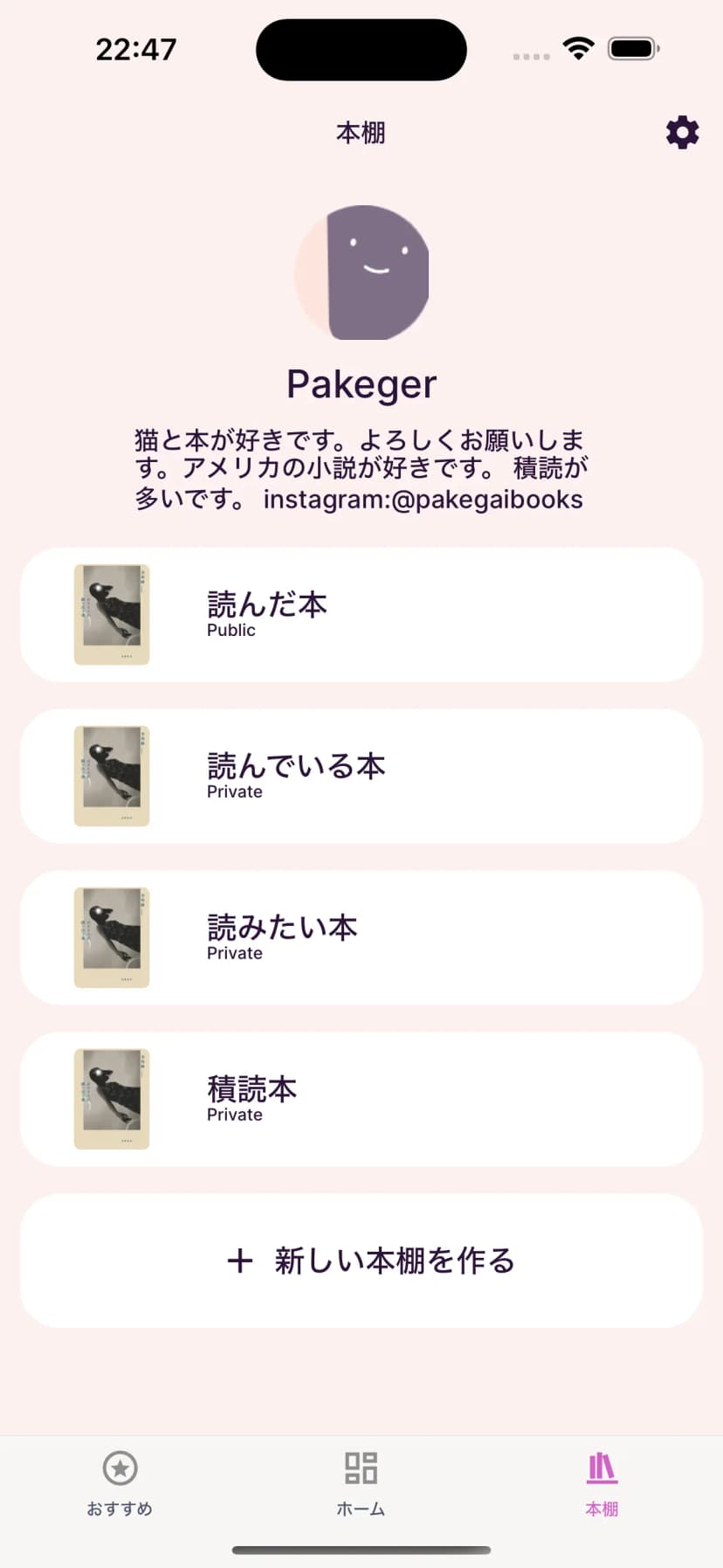
Task: Select the 本棚 tab
Action: click(x=602, y=1483)
